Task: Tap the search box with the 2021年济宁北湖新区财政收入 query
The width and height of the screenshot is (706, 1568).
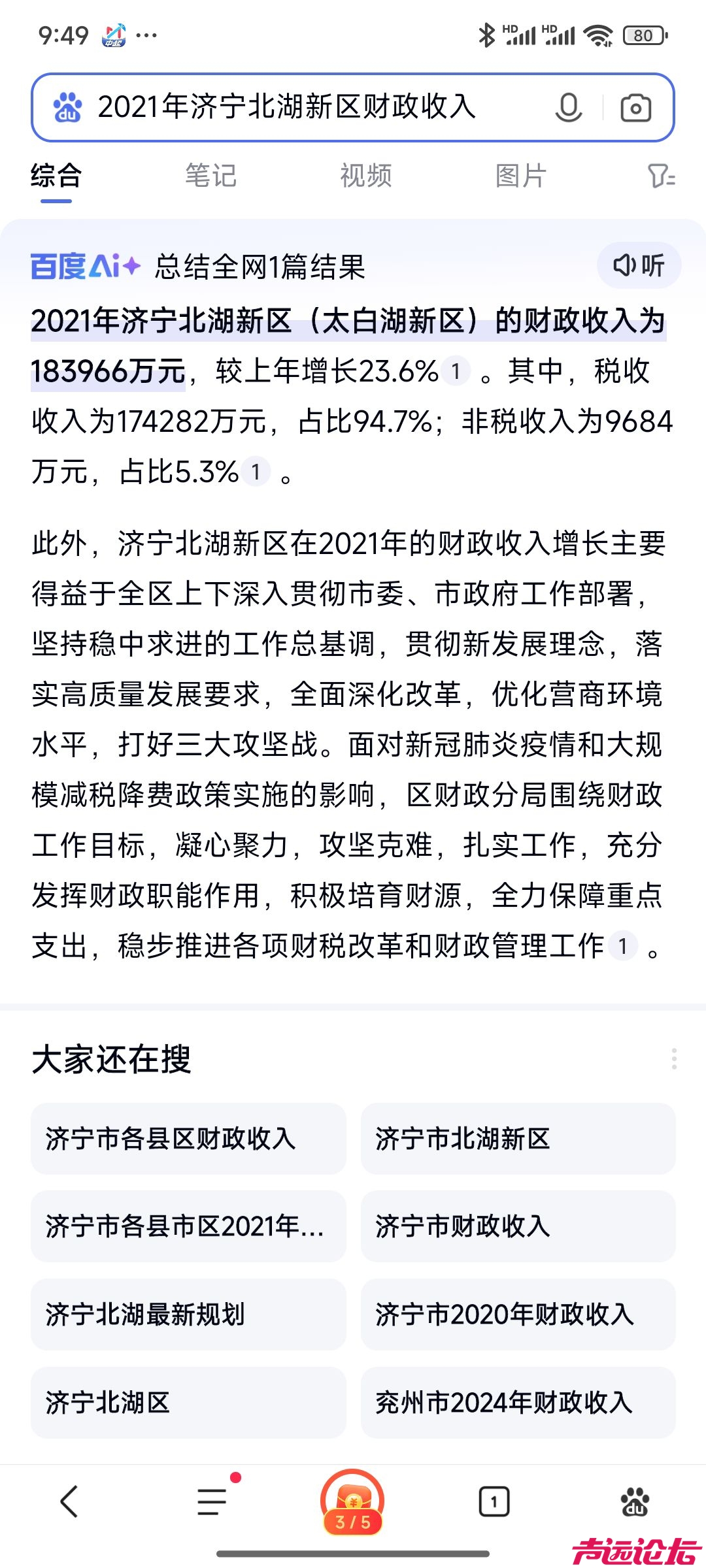Action: [288, 107]
